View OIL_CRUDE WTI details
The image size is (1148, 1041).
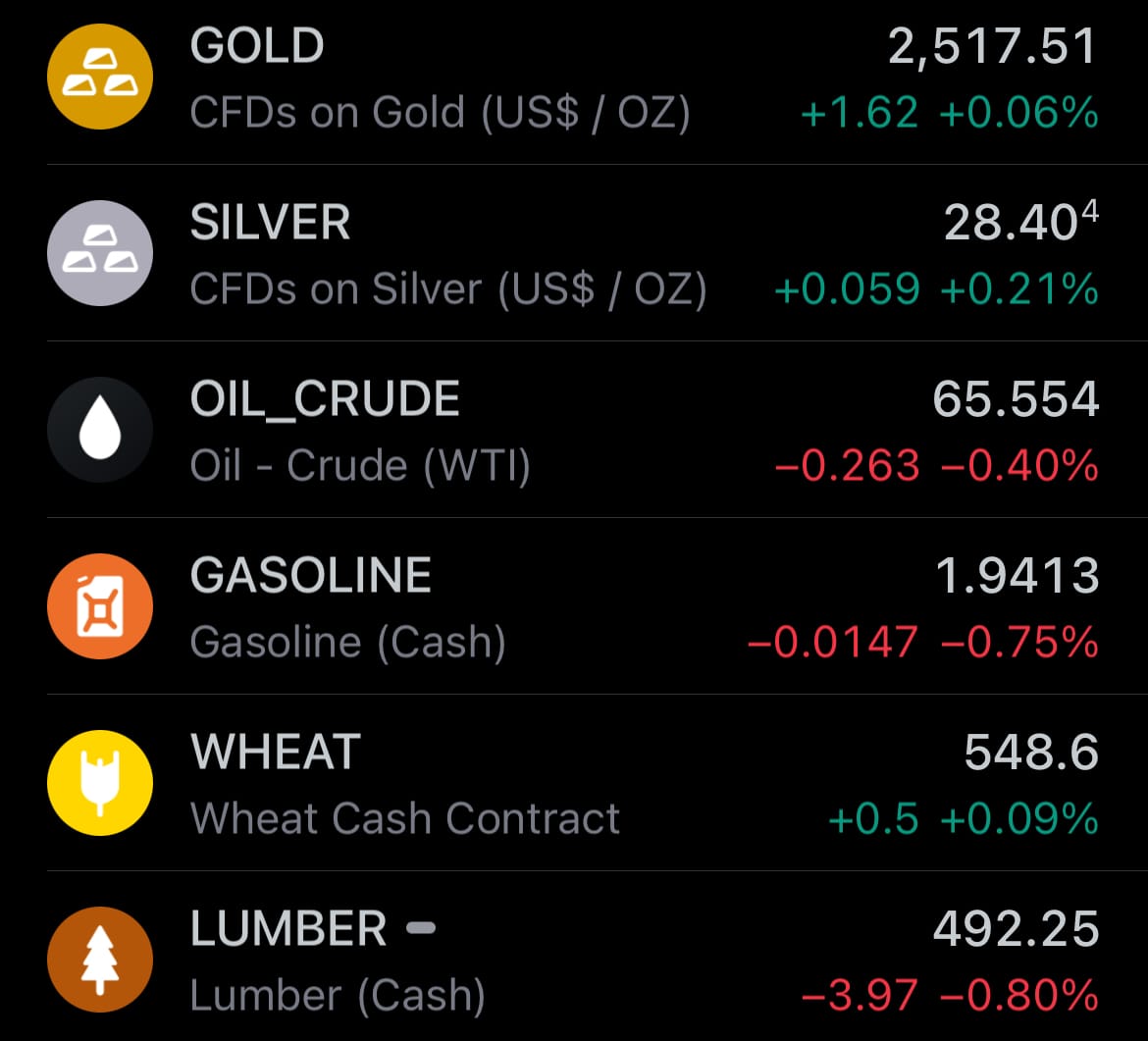point(574,432)
